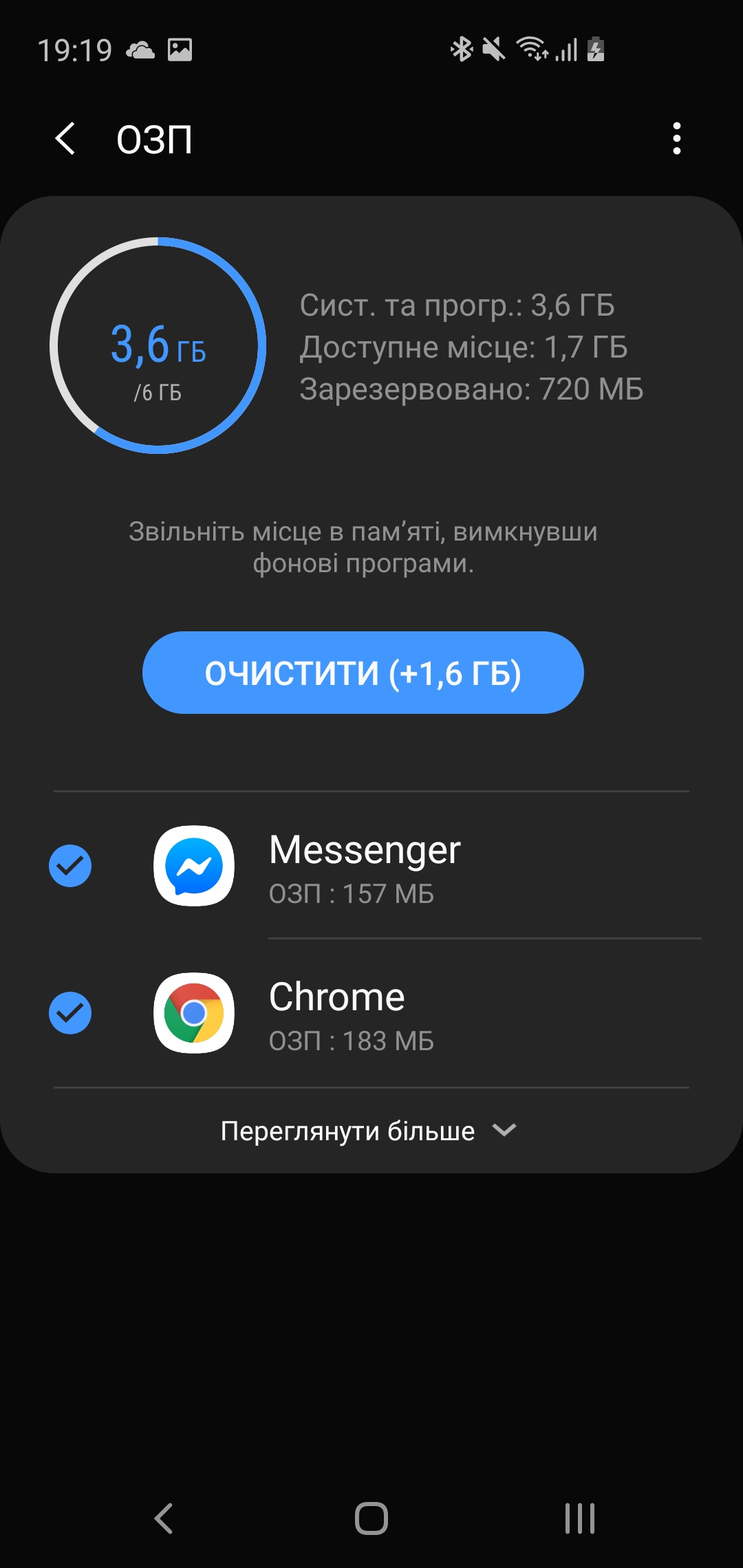Go to the system home screen
Screen dimensions: 743x1568
pos(371,1518)
